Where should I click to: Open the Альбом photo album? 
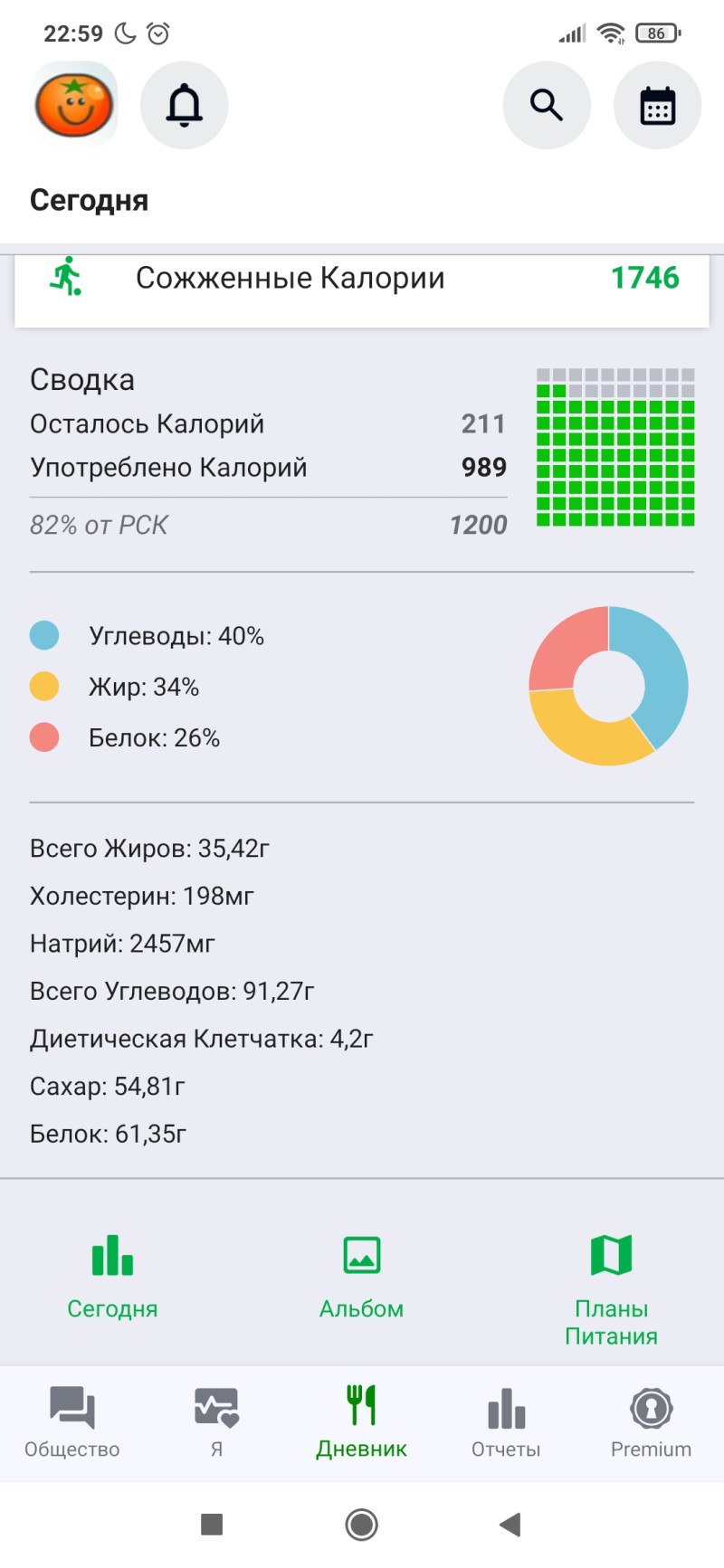point(361,1276)
